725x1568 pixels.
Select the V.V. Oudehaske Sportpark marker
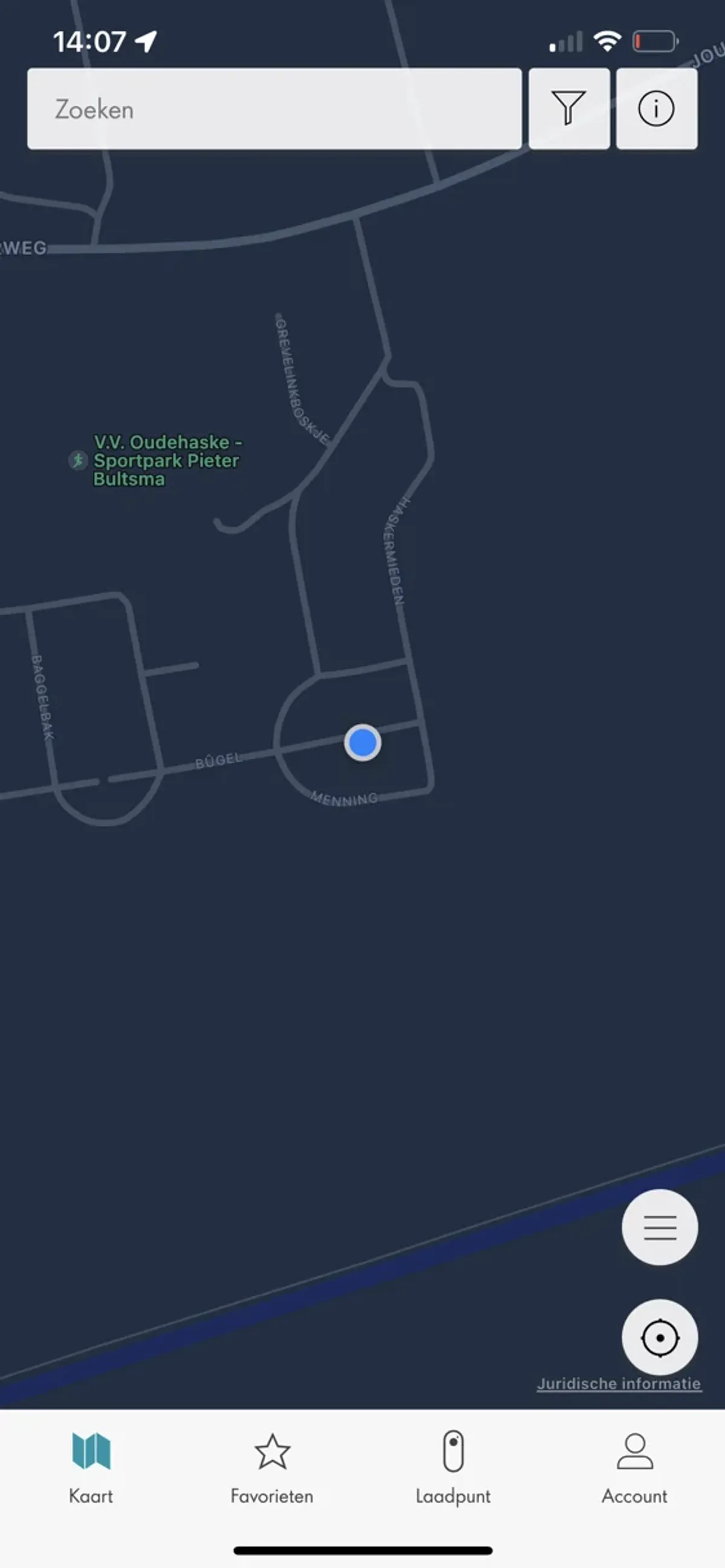coord(78,460)
